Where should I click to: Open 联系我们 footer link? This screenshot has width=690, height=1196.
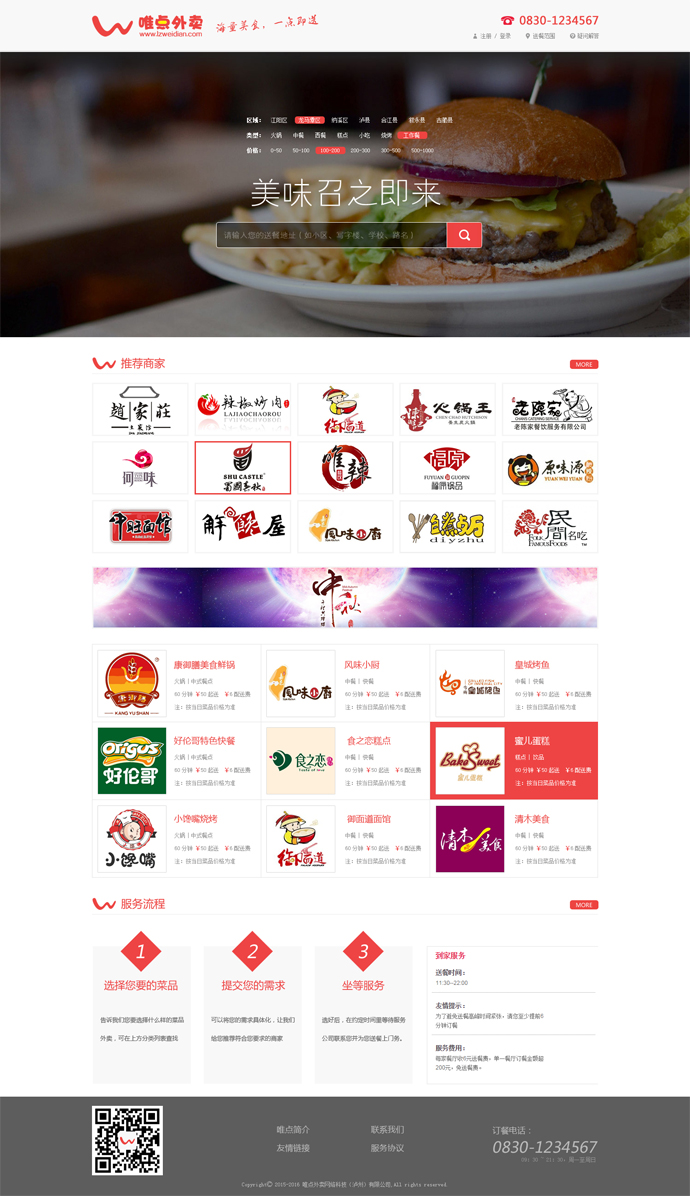387,1129
